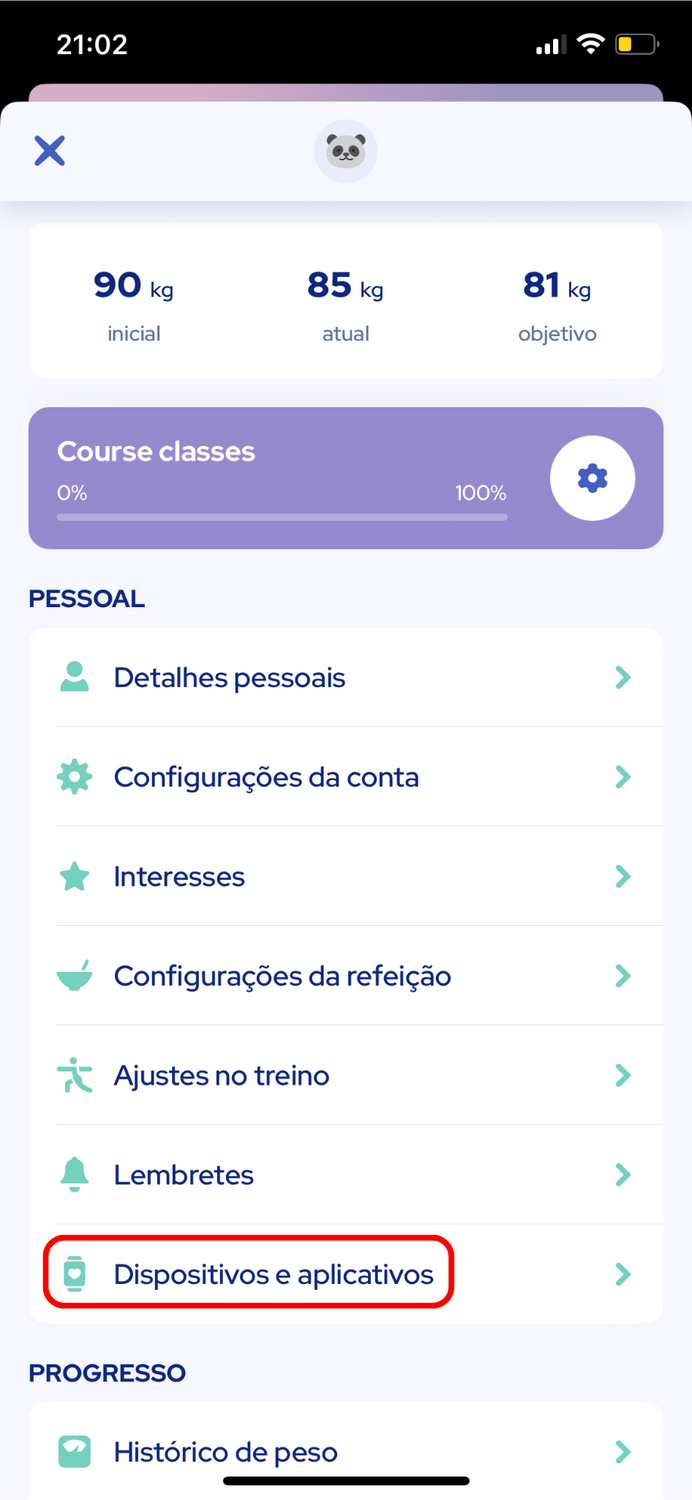
Task: Go to Configurações da conta
Action: coord(346,777)
